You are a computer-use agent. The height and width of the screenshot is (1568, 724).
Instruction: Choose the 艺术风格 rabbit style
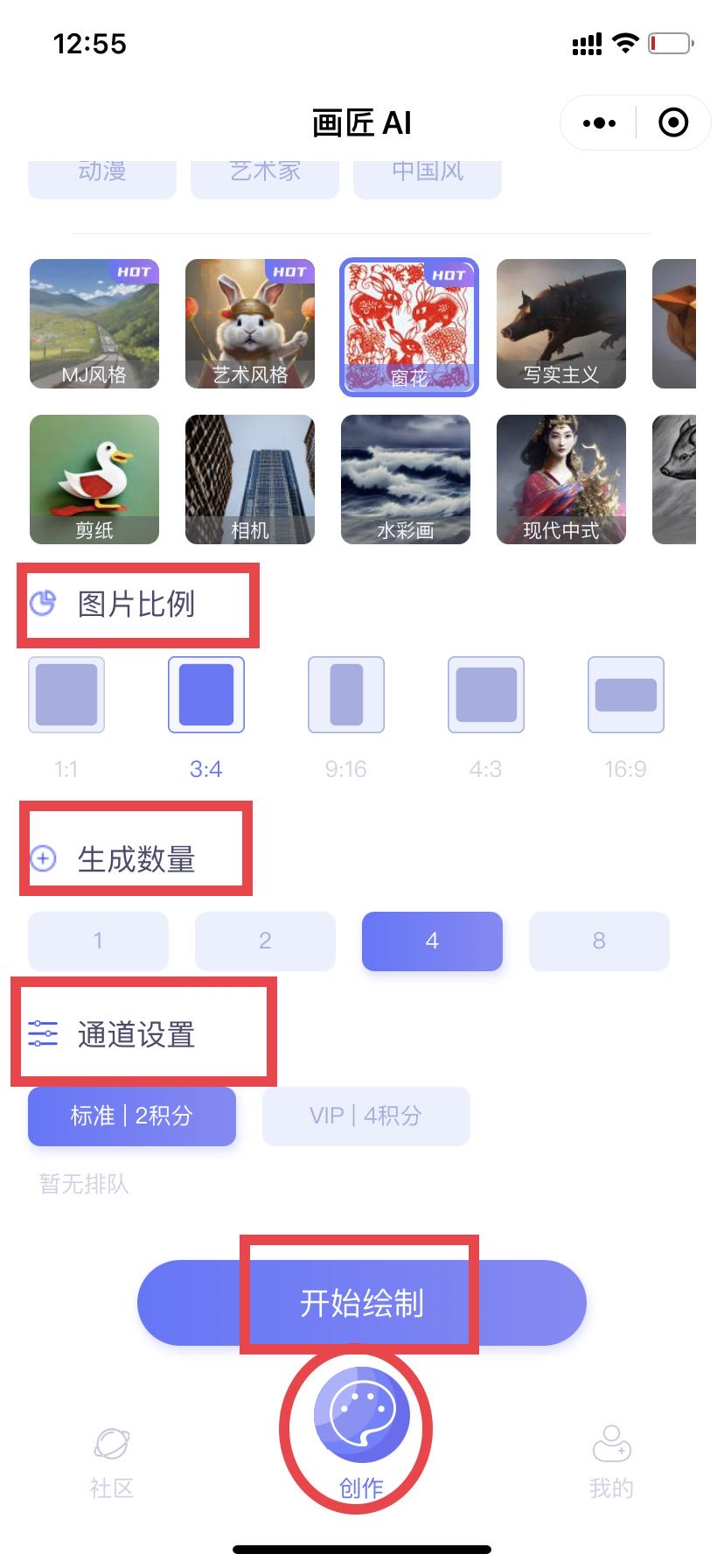250,324
